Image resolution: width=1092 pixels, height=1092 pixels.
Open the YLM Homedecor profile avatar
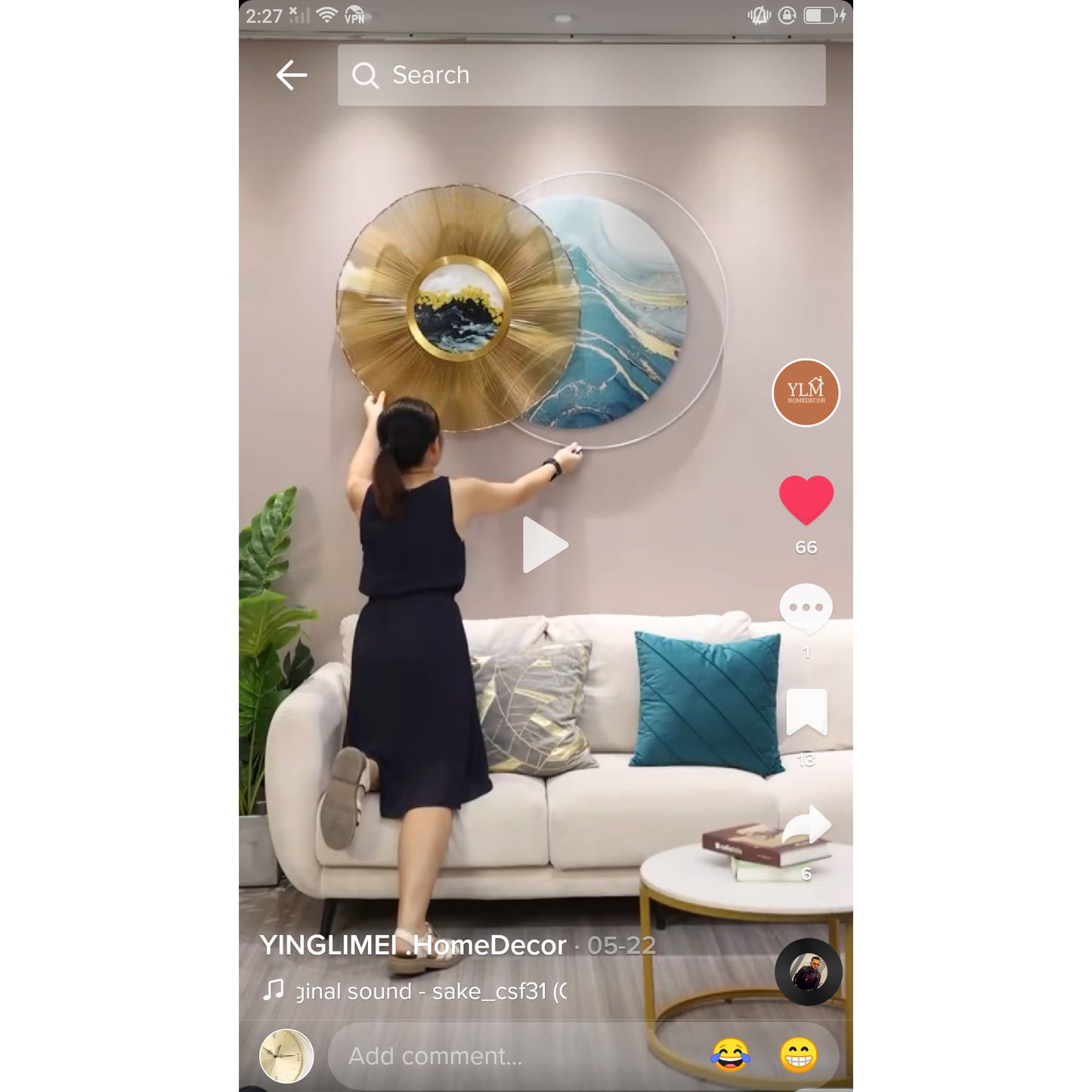click(x=806, y=393)
